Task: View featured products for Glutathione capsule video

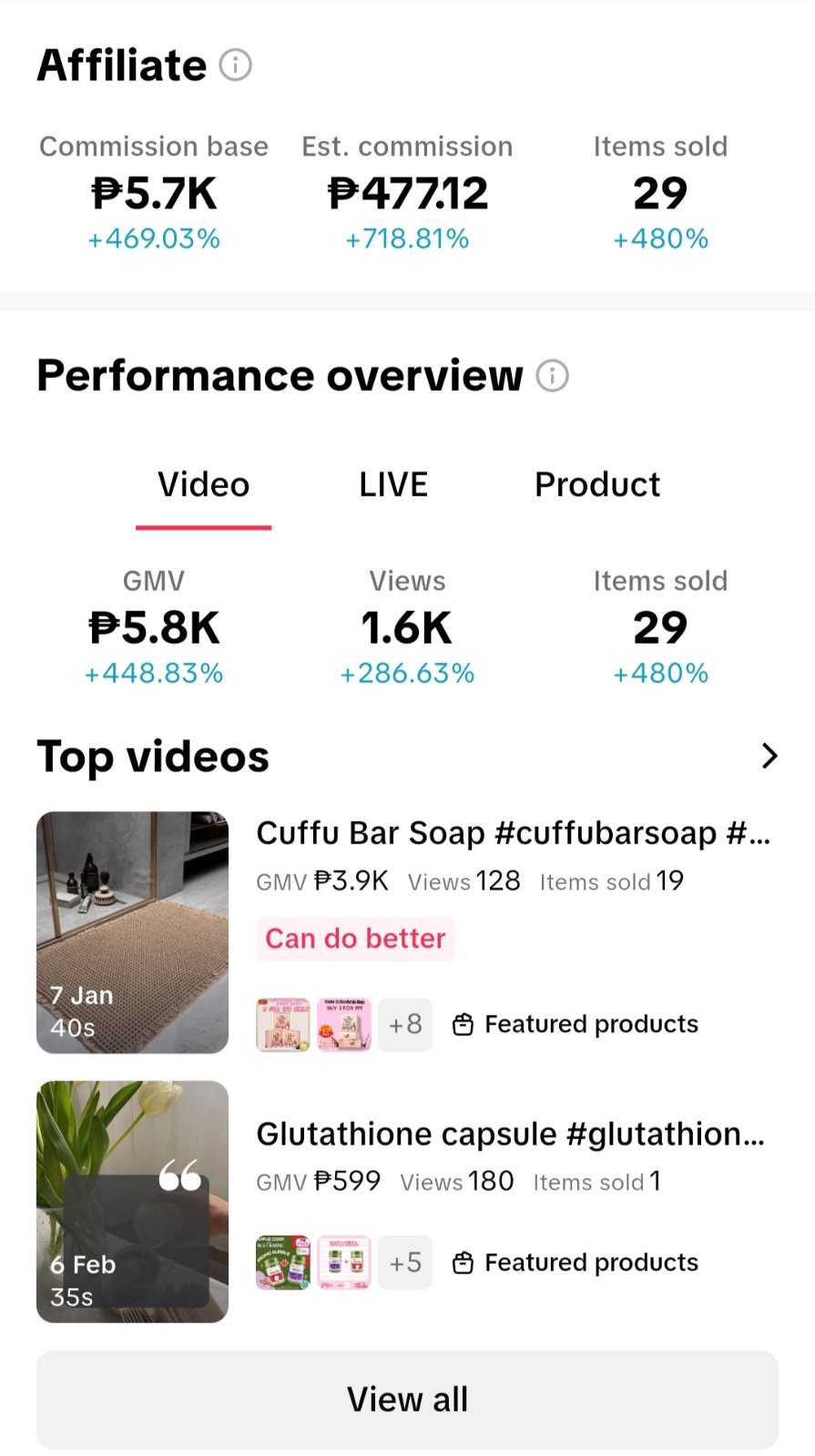Action: [x=576, y=1263]
